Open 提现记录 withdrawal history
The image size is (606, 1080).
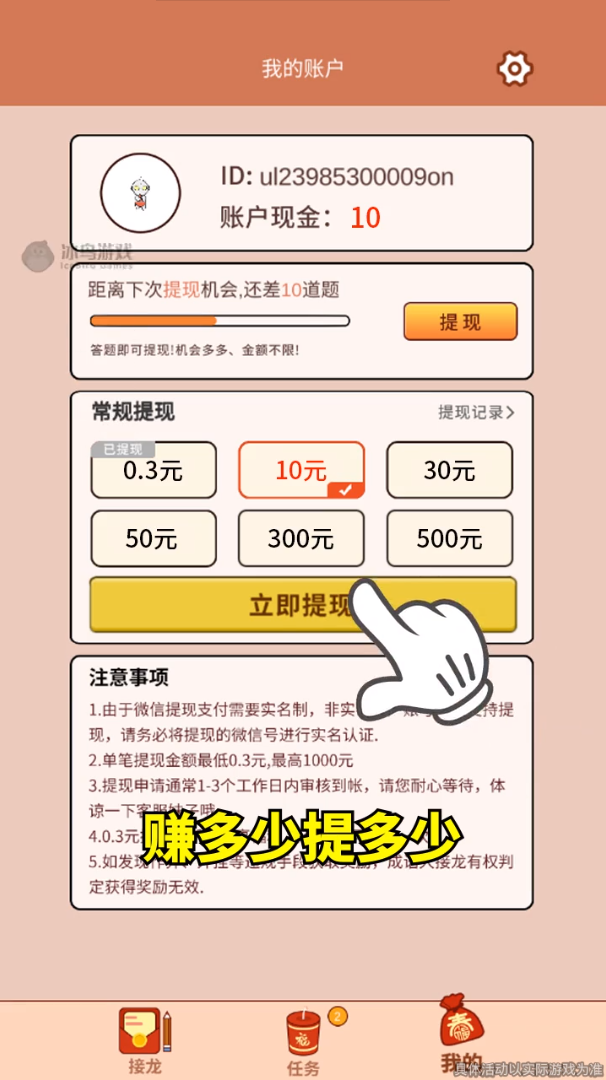point(476,412)
